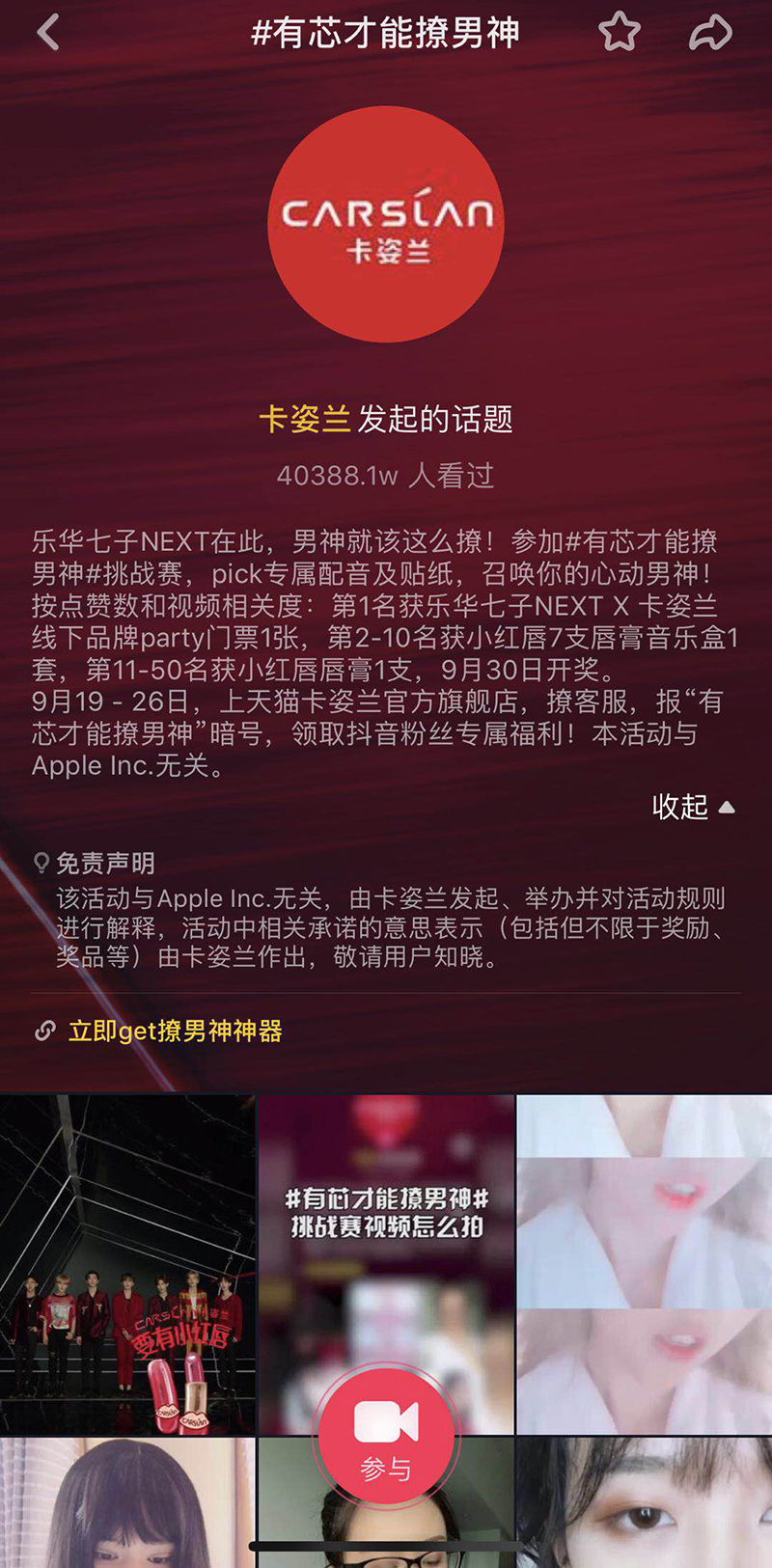
Task: Open the 卡姿兰 brand profile link
Action: tap(304, 420)
